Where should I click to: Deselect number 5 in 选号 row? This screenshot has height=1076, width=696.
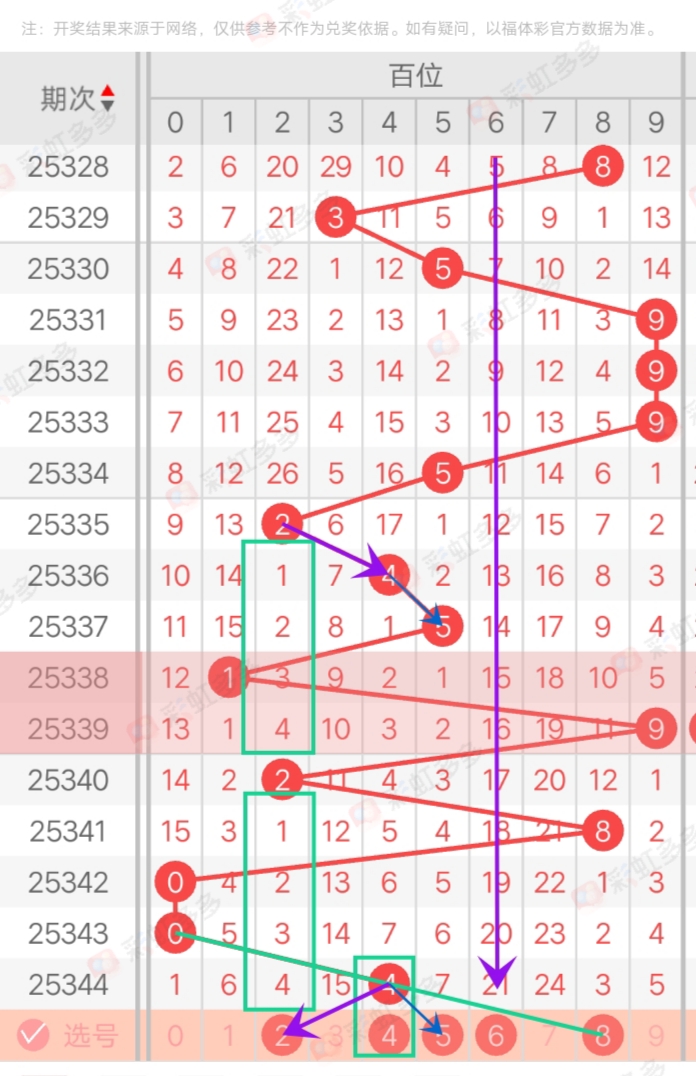tap(443, 1035)
